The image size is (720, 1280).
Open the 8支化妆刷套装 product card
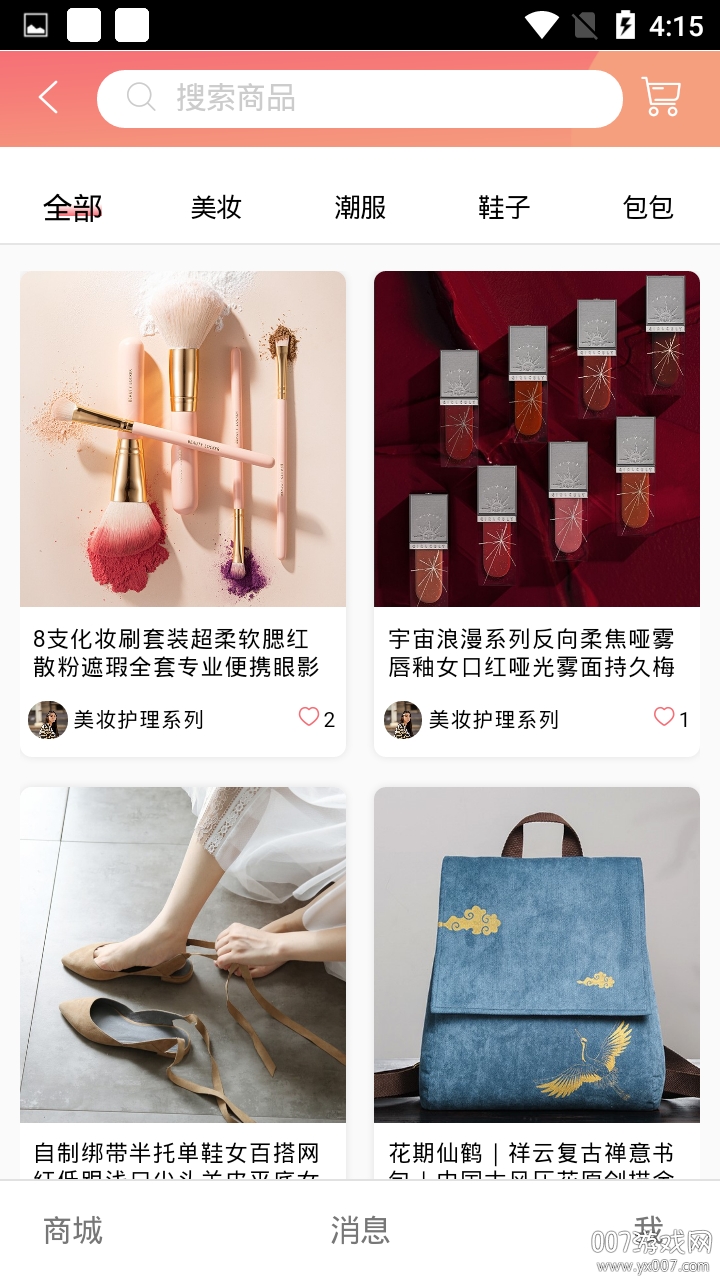pyautogui.click(x=183, y=440)
